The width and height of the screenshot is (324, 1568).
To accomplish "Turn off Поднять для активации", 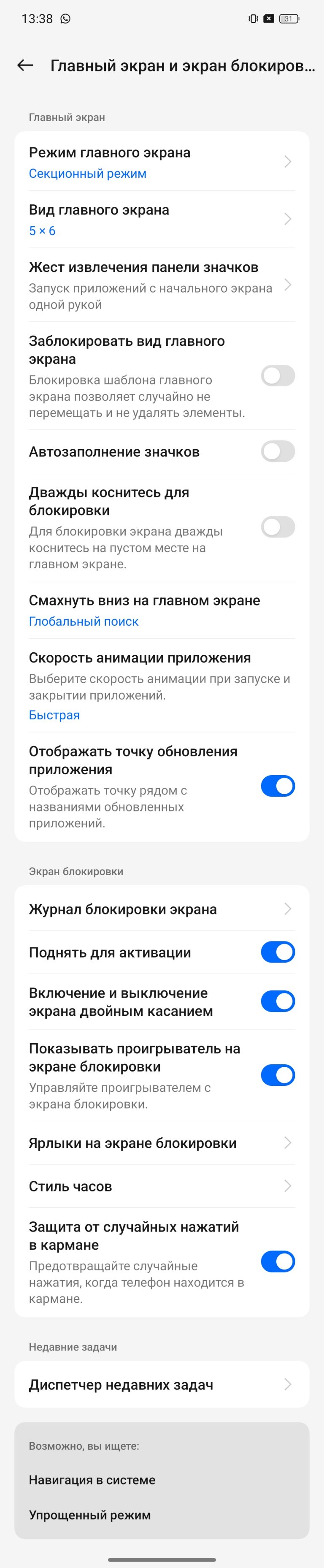I will coord(278,952).
